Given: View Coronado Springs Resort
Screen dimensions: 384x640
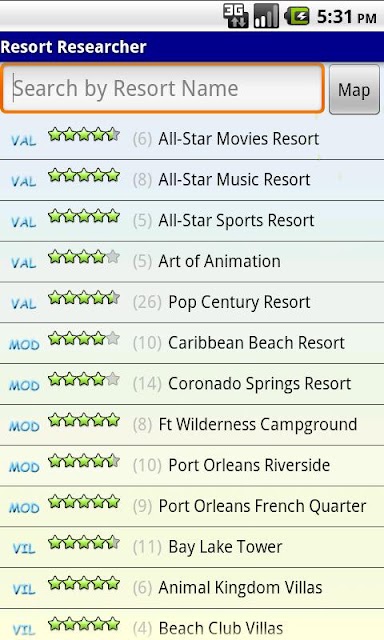Looking at the screenshot, I should pos(192,384).
